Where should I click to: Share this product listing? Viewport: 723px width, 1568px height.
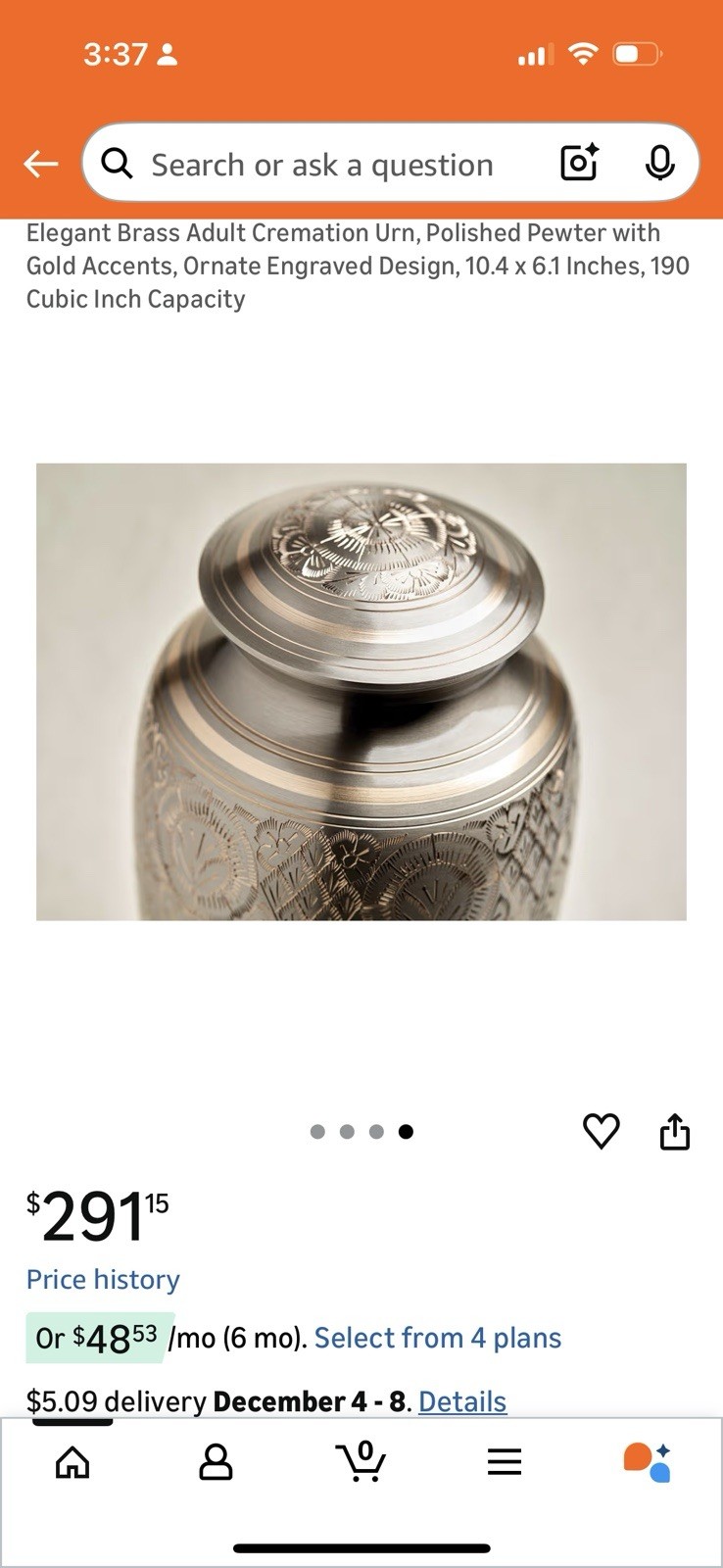point(674,1131)
